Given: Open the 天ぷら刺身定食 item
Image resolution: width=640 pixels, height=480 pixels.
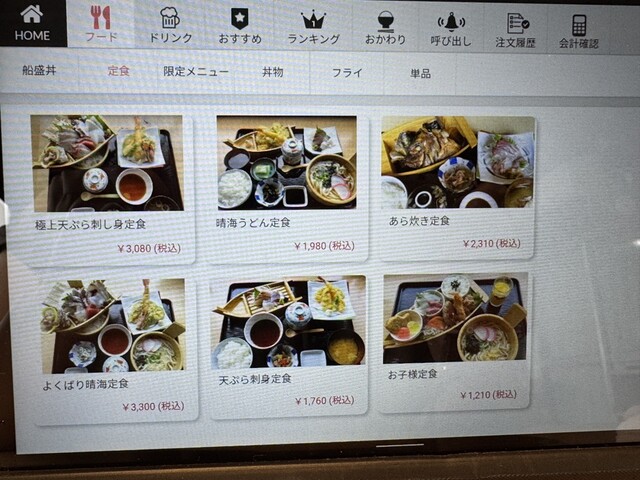Looking at the screenshot, I should 288,343.
